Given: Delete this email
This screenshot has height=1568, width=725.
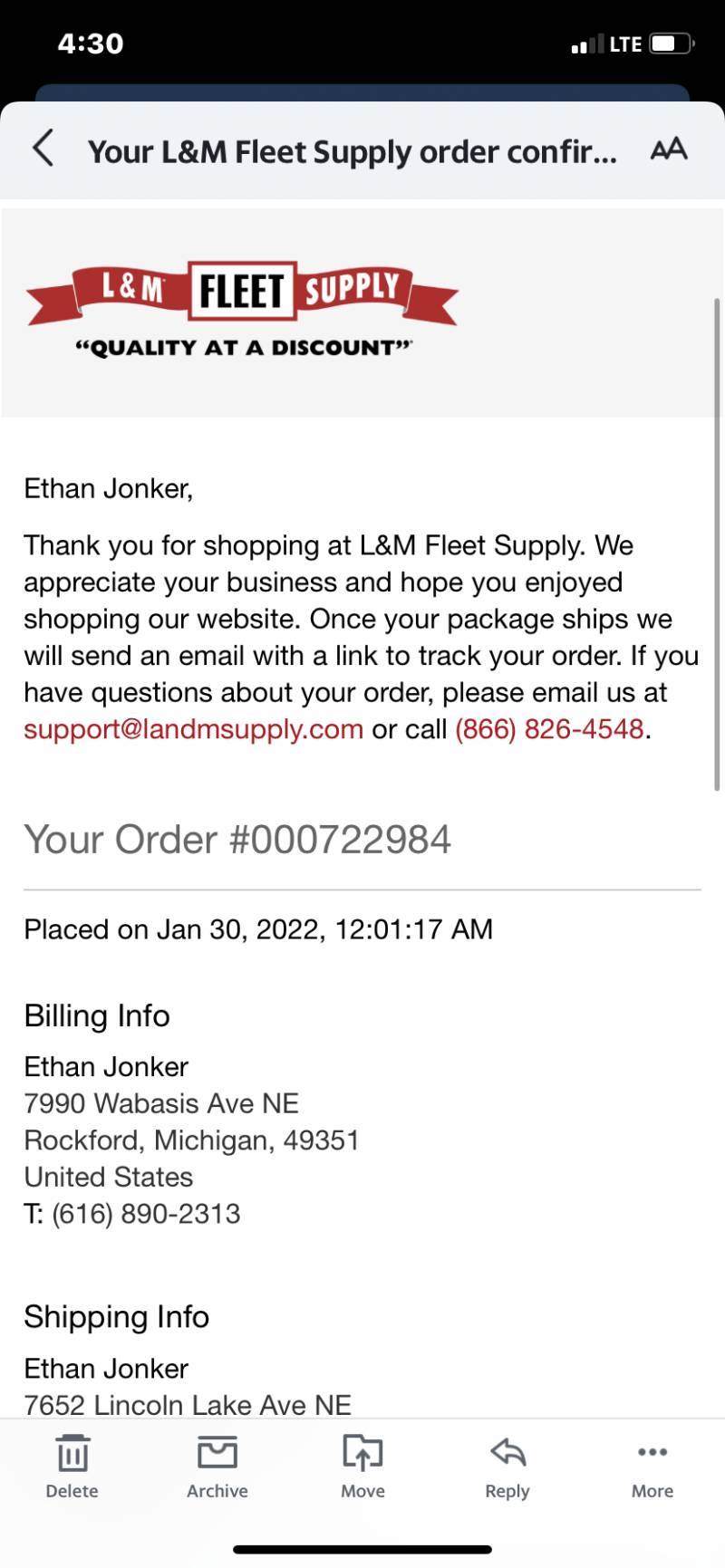Looking at the screenshot, I should [x=72, y=1467].
